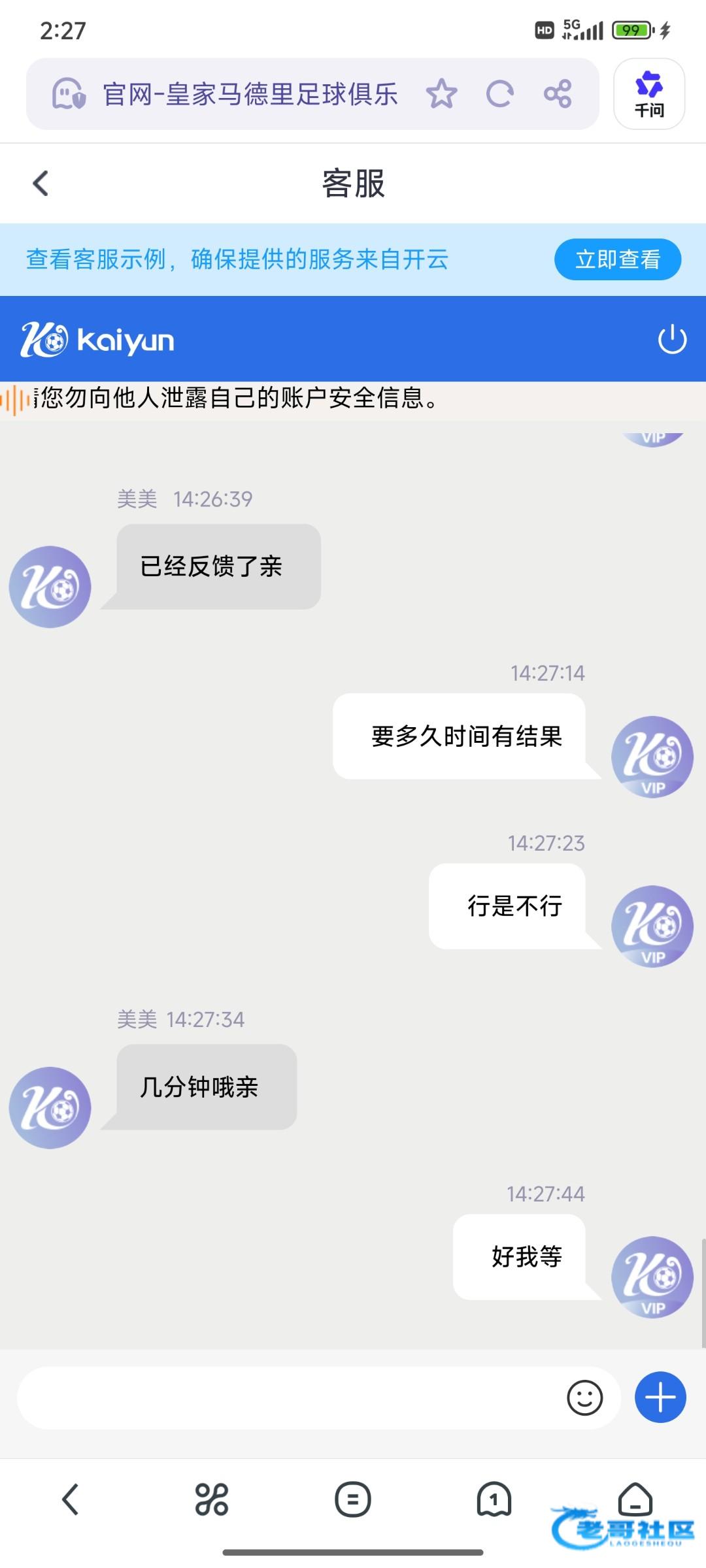Tap the address bar showing 官网-皇家马德里足球俱乐
706x1568 pixels.
250,94
